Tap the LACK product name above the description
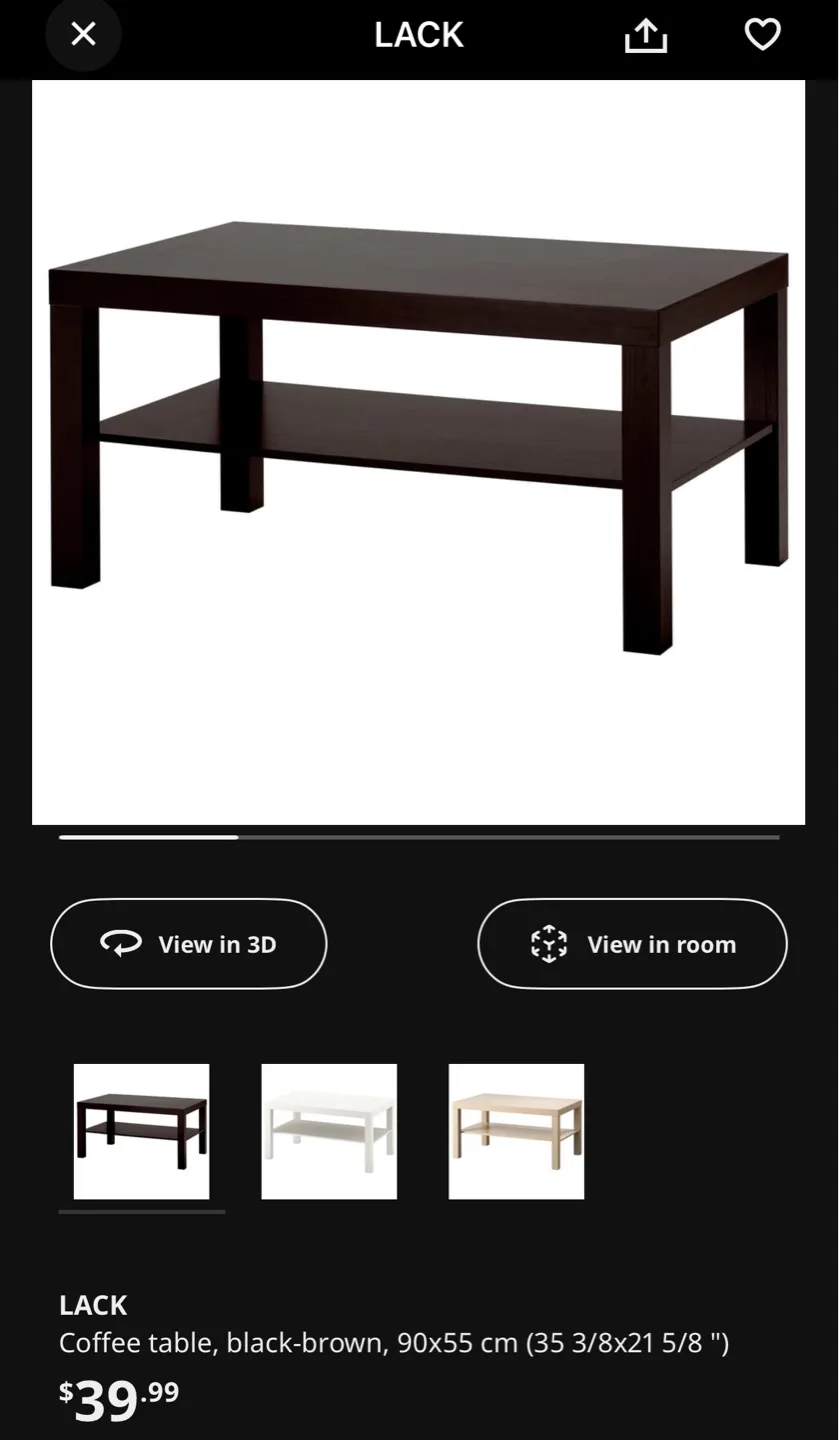Image resolution: width=839 pixels, height=1440 pixels. coord(92,1305)
